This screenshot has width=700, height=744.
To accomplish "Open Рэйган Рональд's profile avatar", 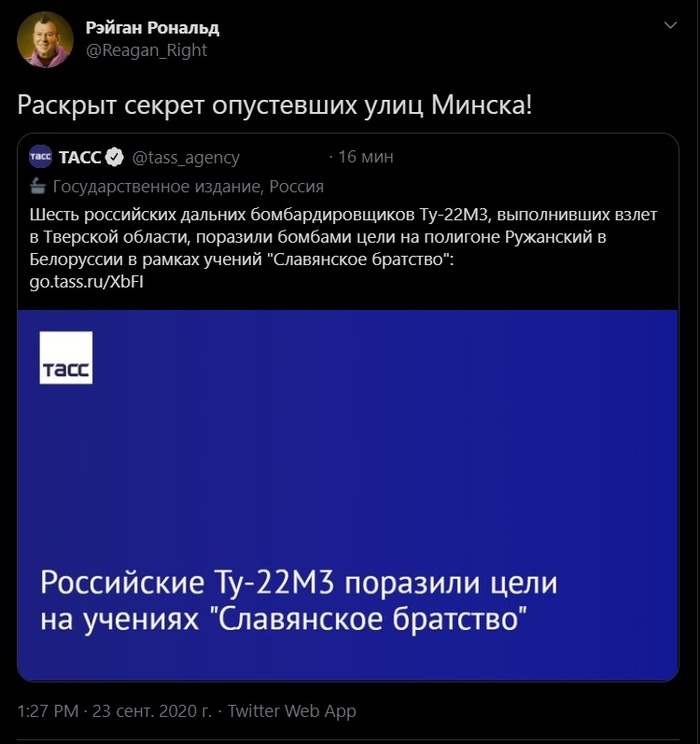I will pyautogui.click(x=45, y=40).
